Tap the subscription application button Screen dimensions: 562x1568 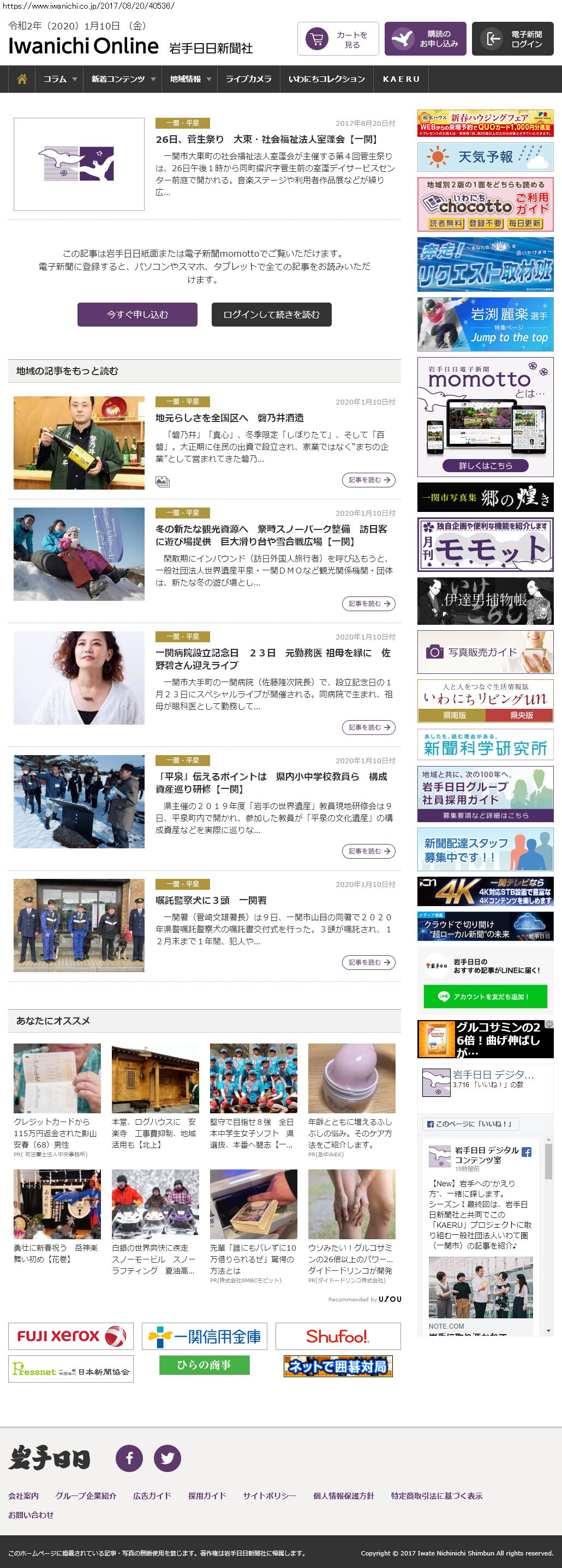click(x=426, y=39)
